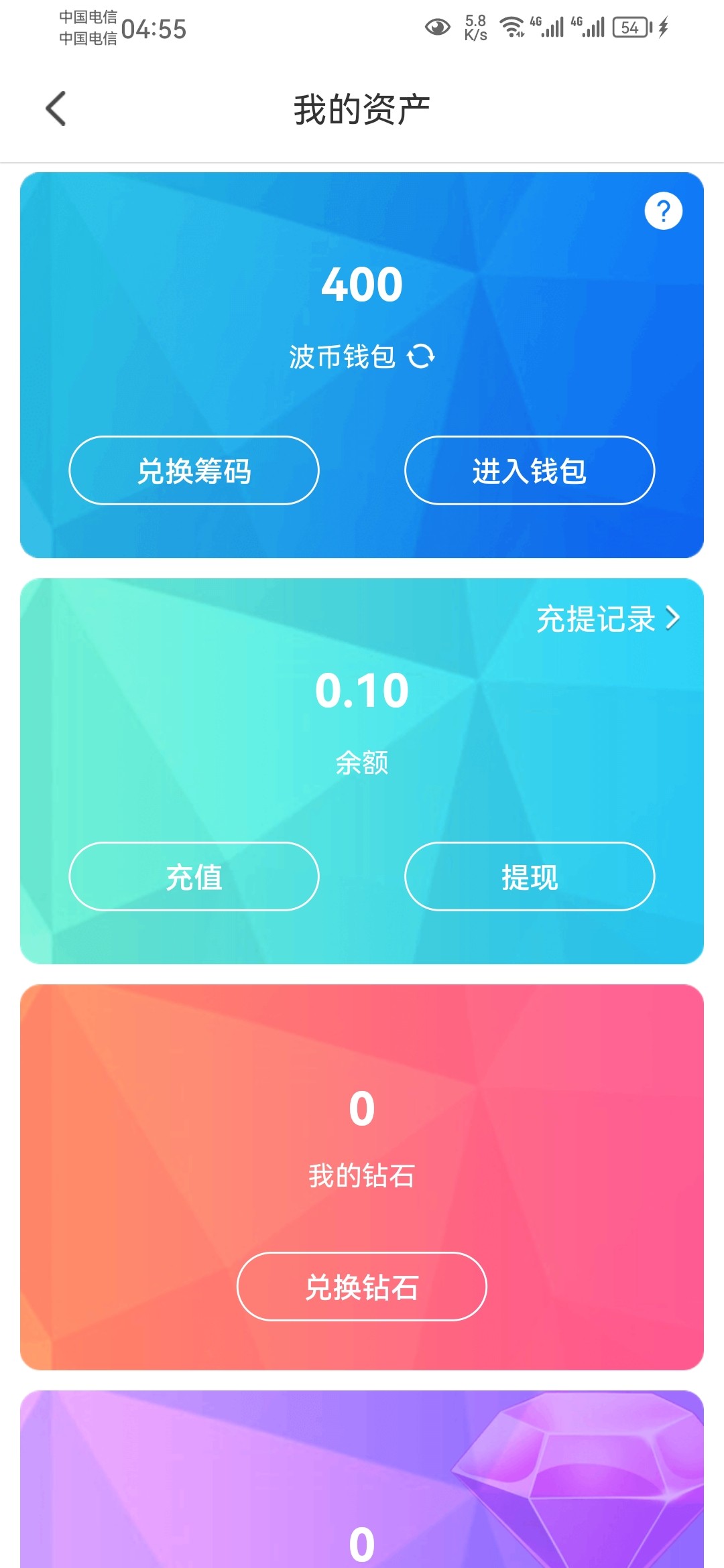Refresh the 波币钱包 balance
The width and height of the screenshot is (724, 1568).
(421, 356)
